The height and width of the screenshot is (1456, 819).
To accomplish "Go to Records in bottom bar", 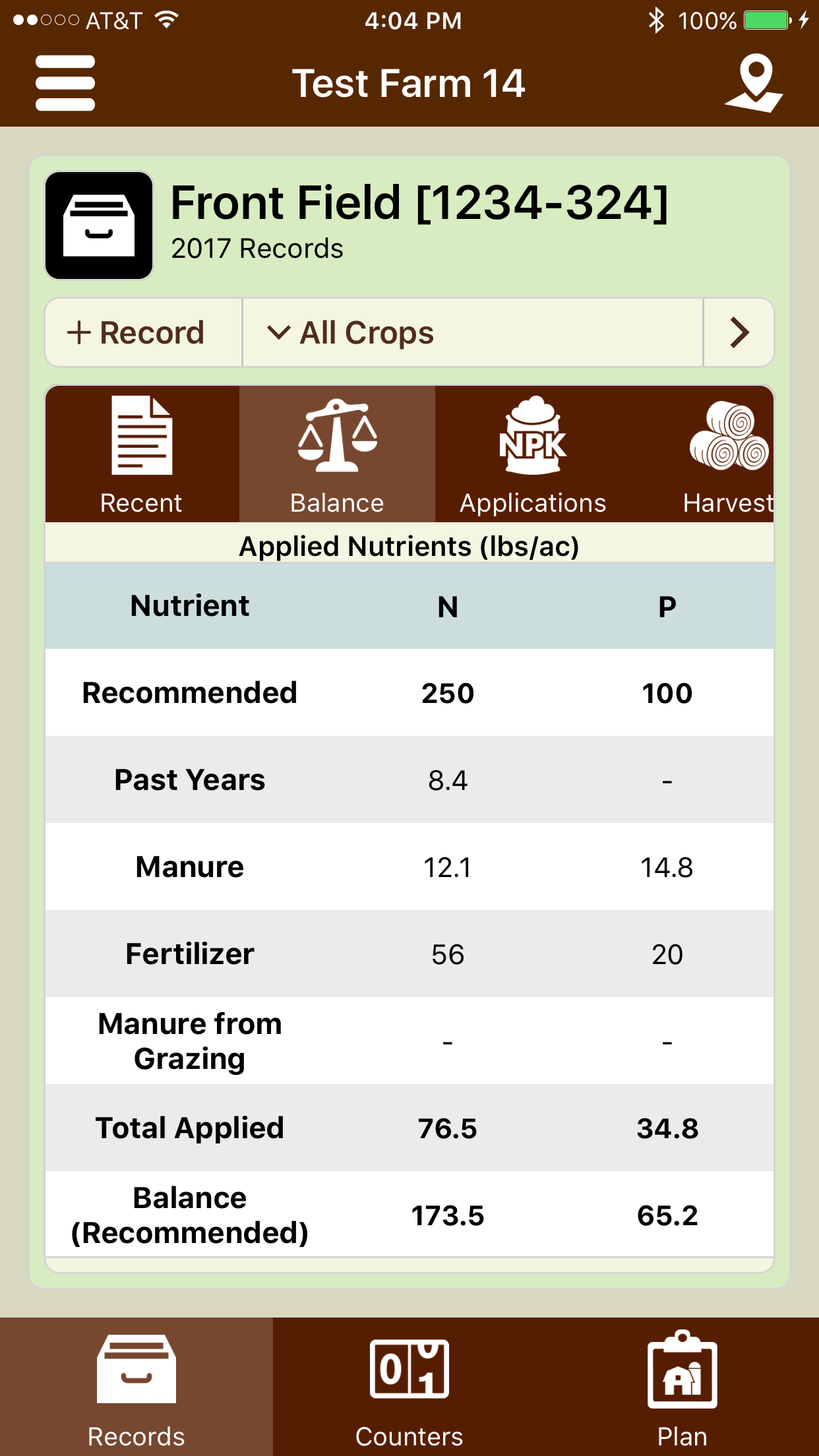I will (x=136, y=1387).
